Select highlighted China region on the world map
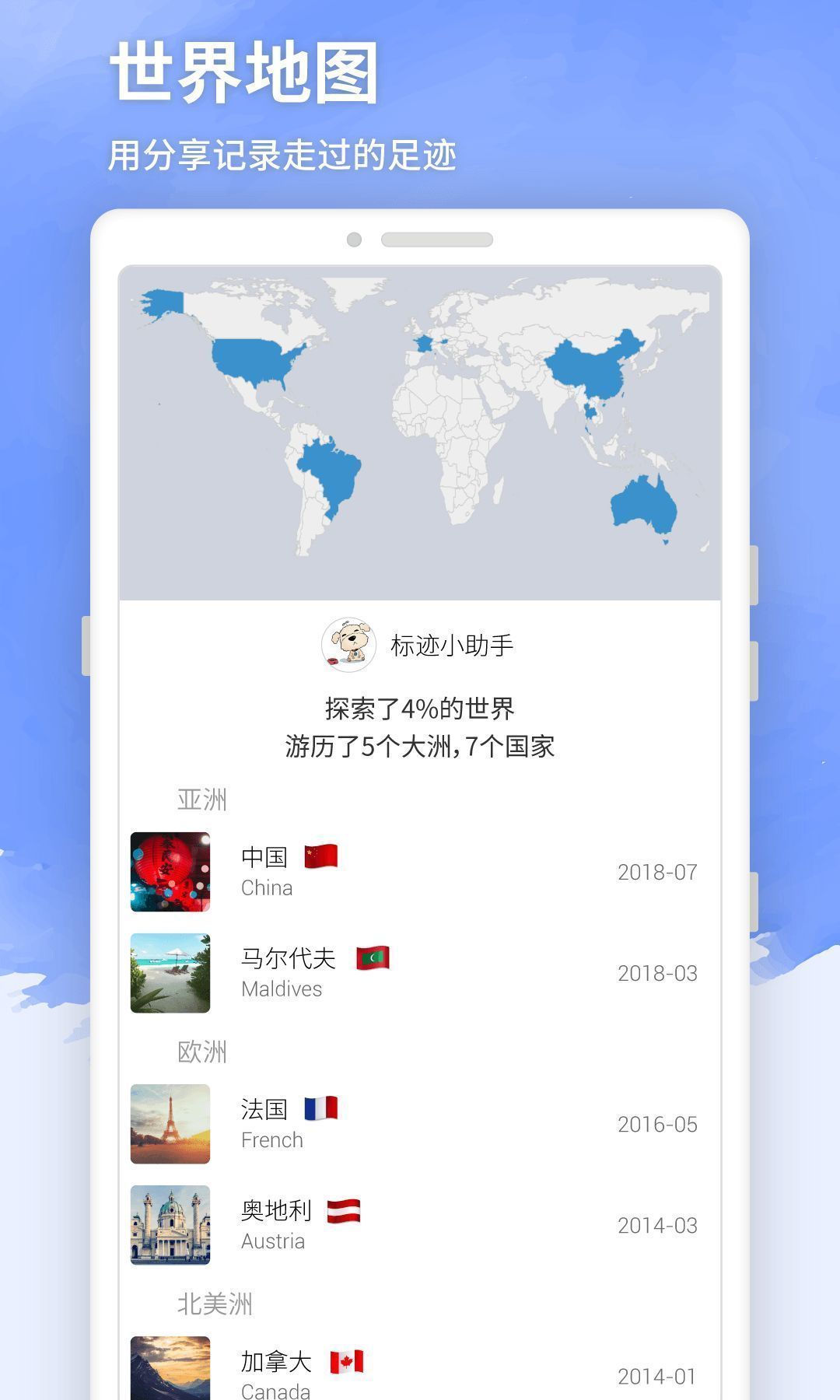The width and height of the screenshot is (840, 1400). click(x=587, y=366)
